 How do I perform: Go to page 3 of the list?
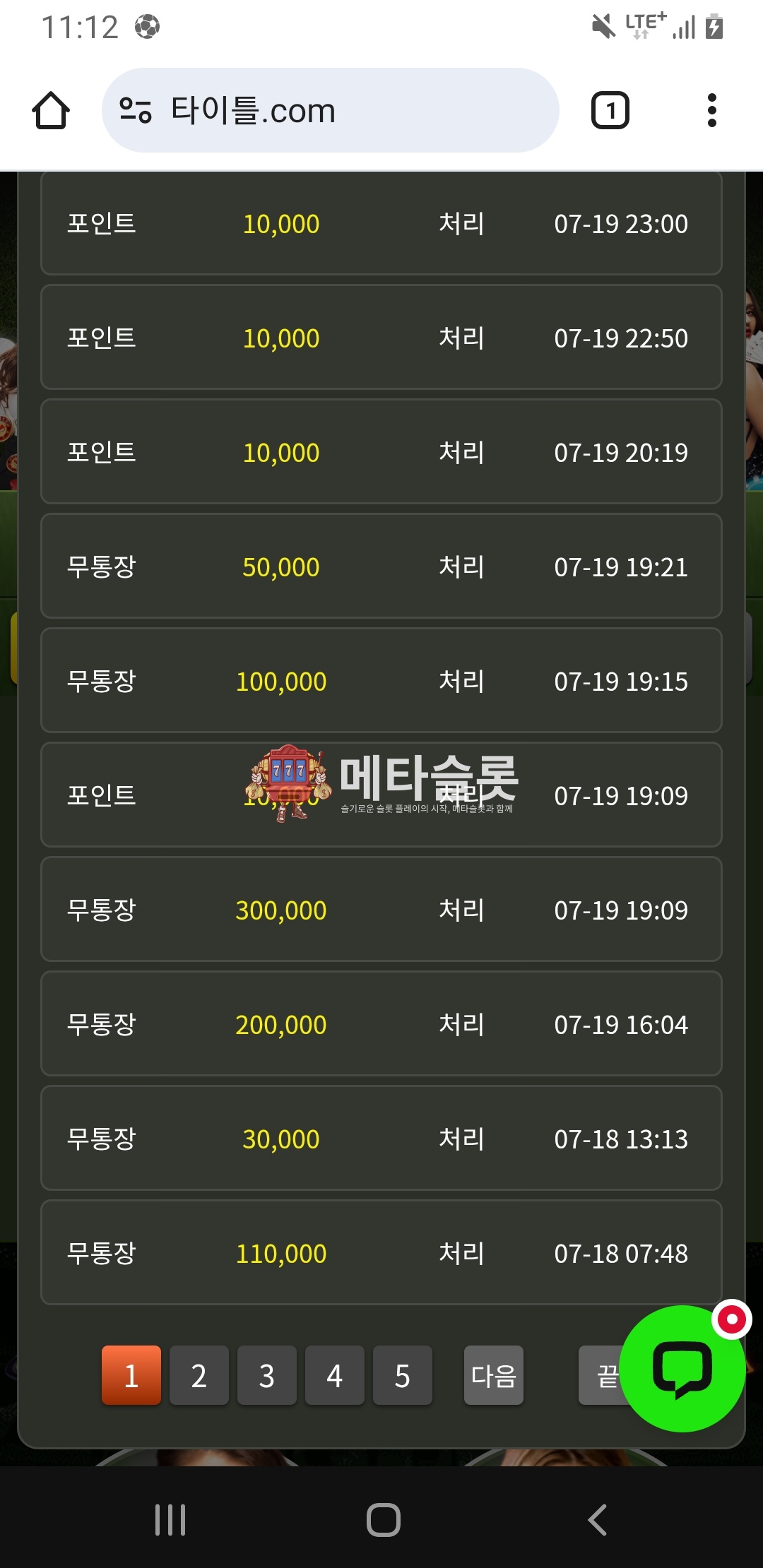(x=267, y=1375)
